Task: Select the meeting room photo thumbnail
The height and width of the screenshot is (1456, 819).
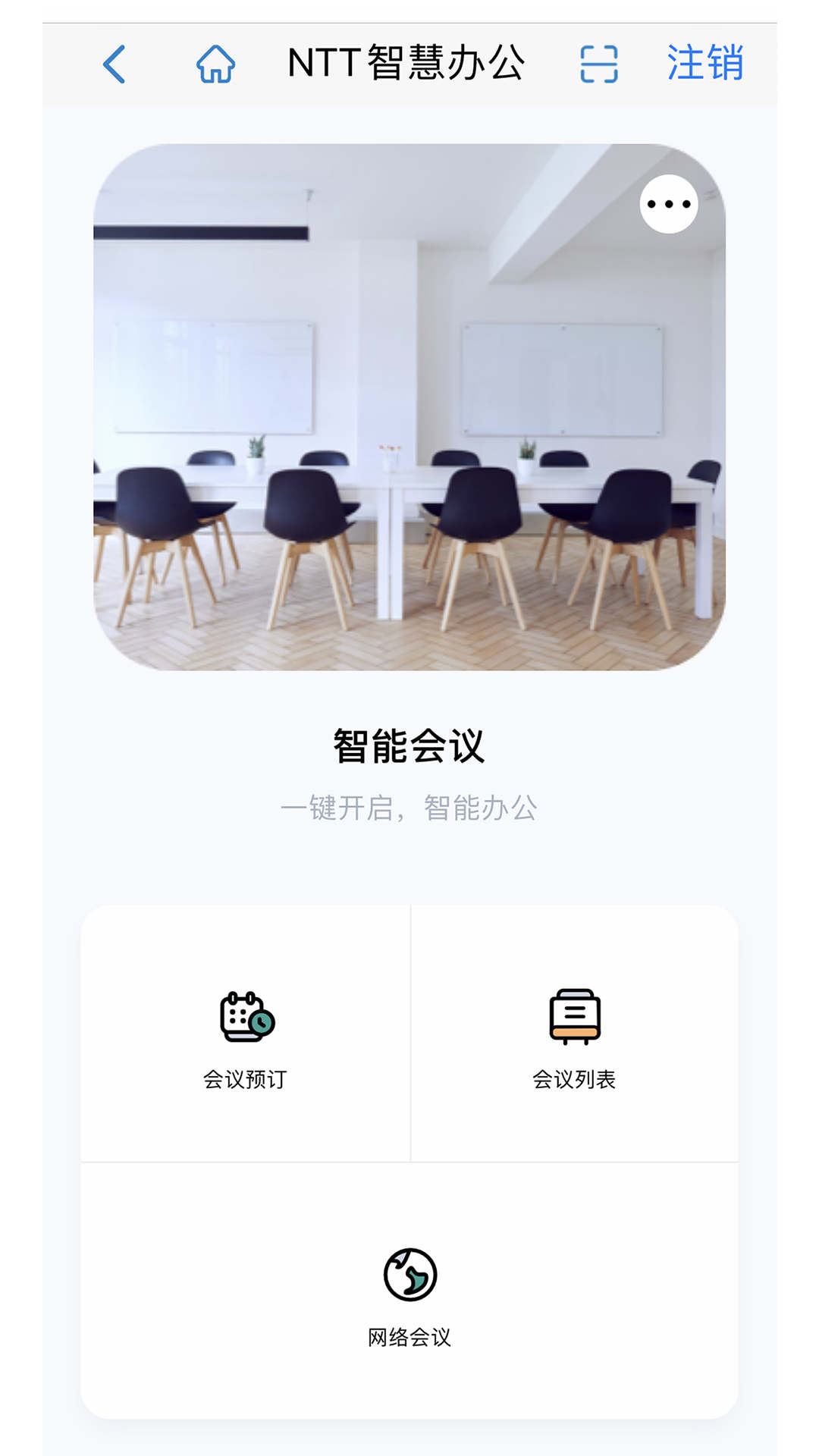Action: [x=409, y=413]
